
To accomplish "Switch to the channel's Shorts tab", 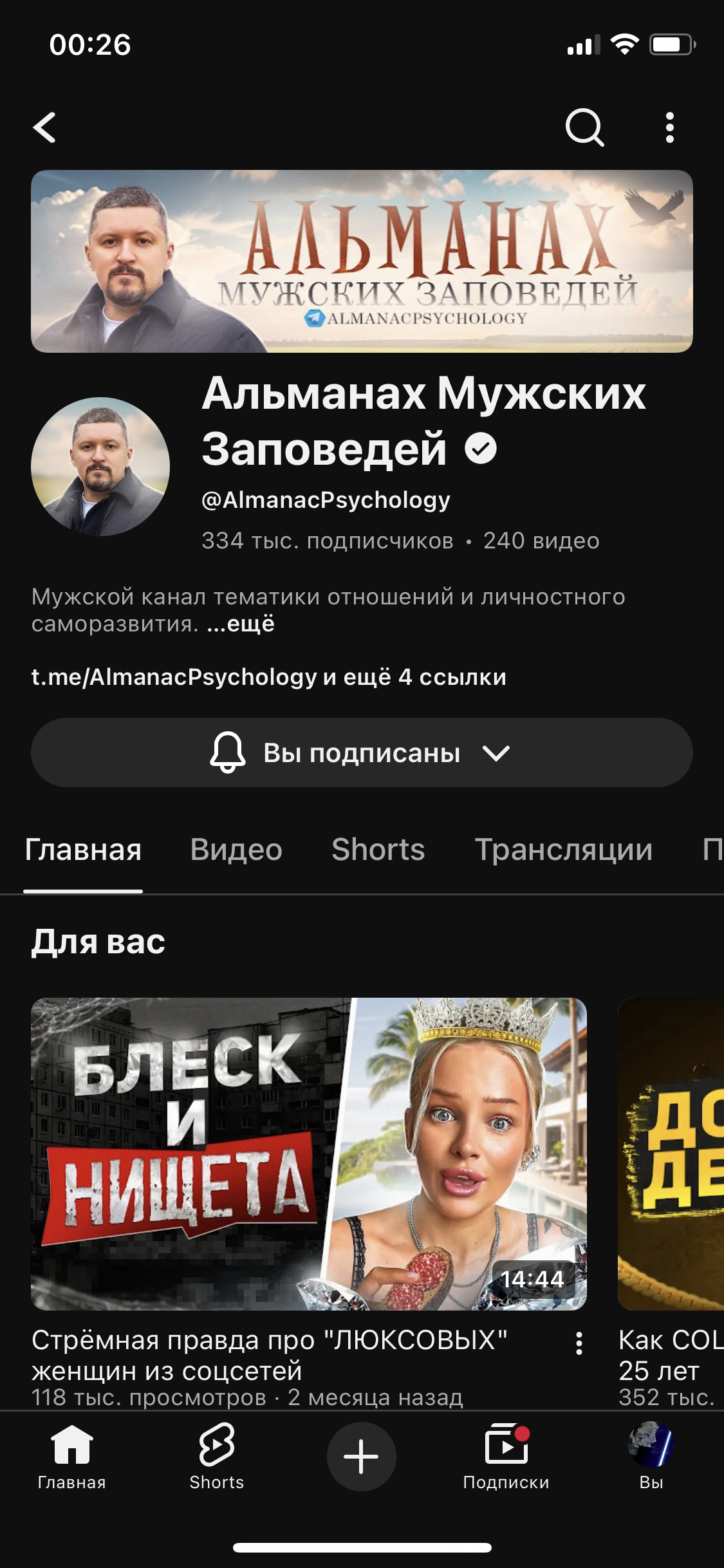I will click(x=378, y=850).
